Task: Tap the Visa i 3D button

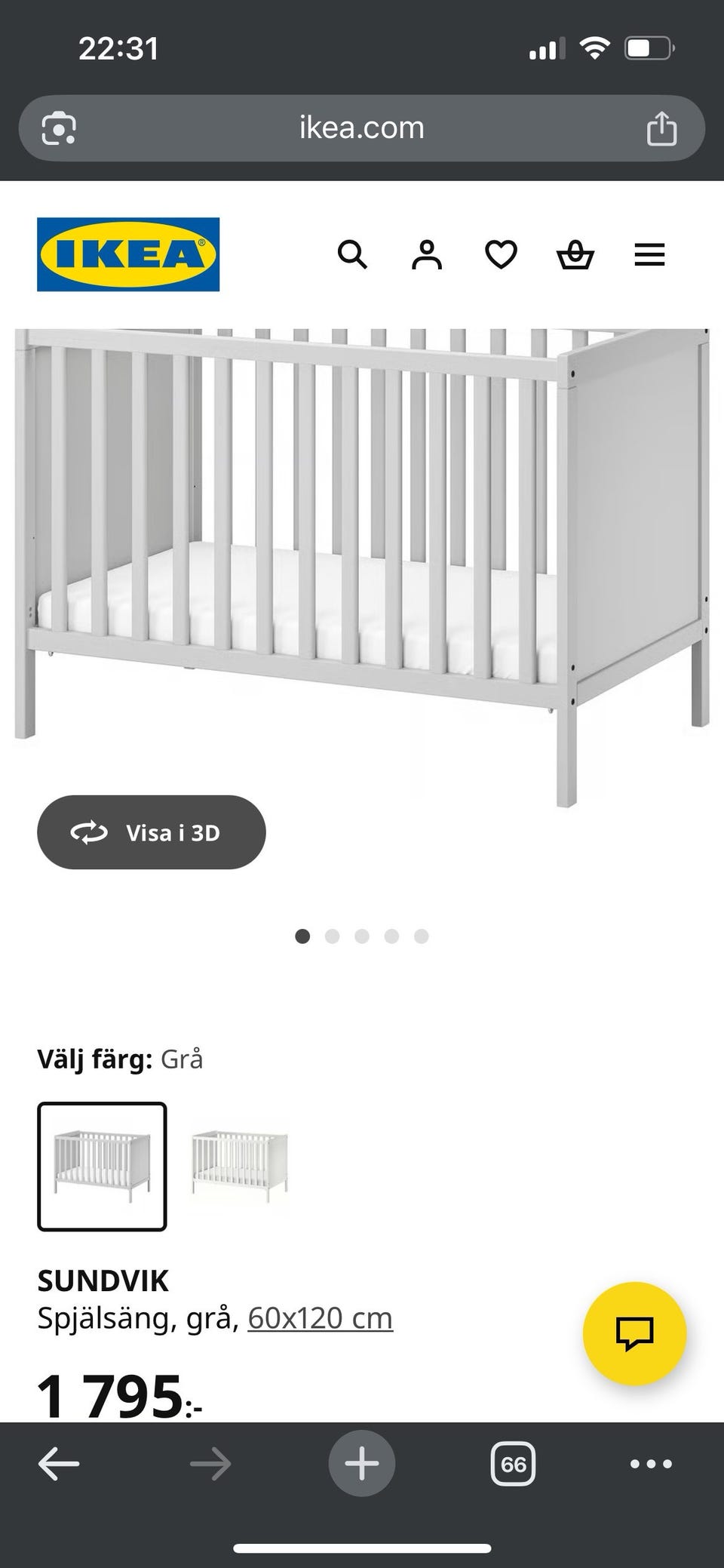Action: coord(152,832)
